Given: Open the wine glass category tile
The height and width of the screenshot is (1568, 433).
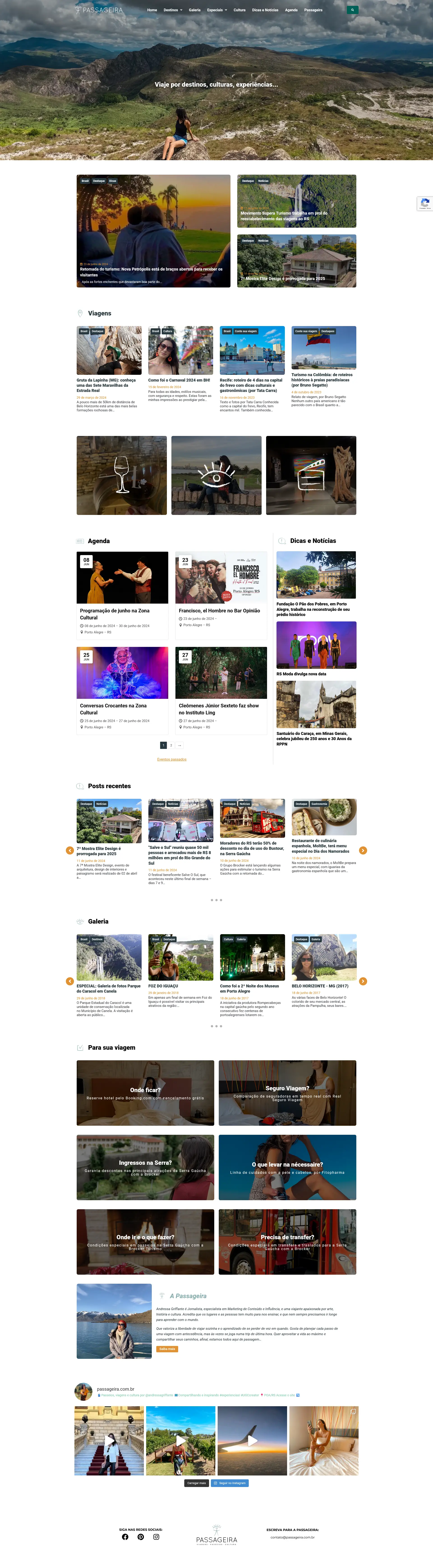Looking at the screenshot, I should tap(122, 475).
